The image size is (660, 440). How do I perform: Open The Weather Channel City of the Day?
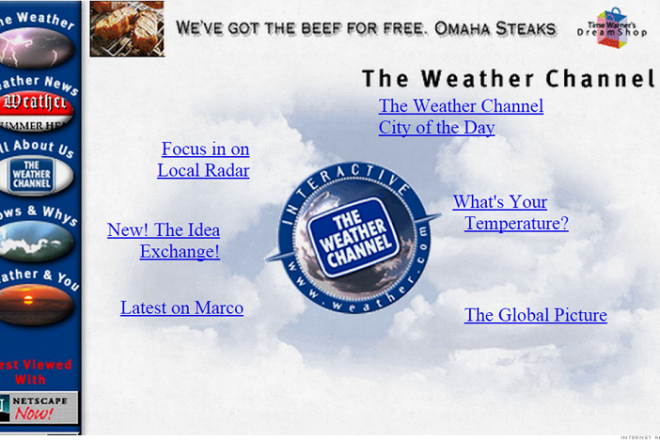460,117
